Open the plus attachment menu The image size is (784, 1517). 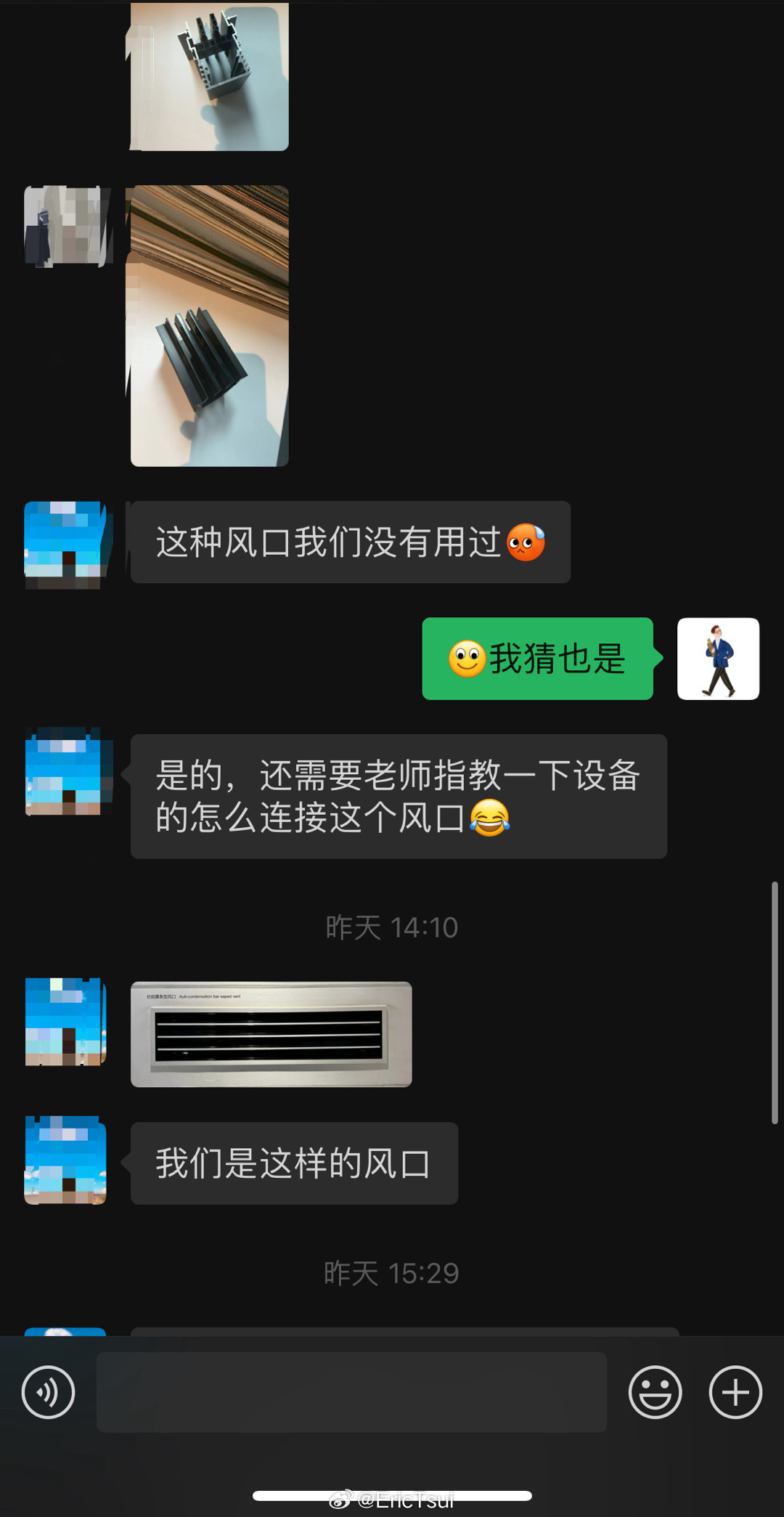click(x=735, y=1392)
